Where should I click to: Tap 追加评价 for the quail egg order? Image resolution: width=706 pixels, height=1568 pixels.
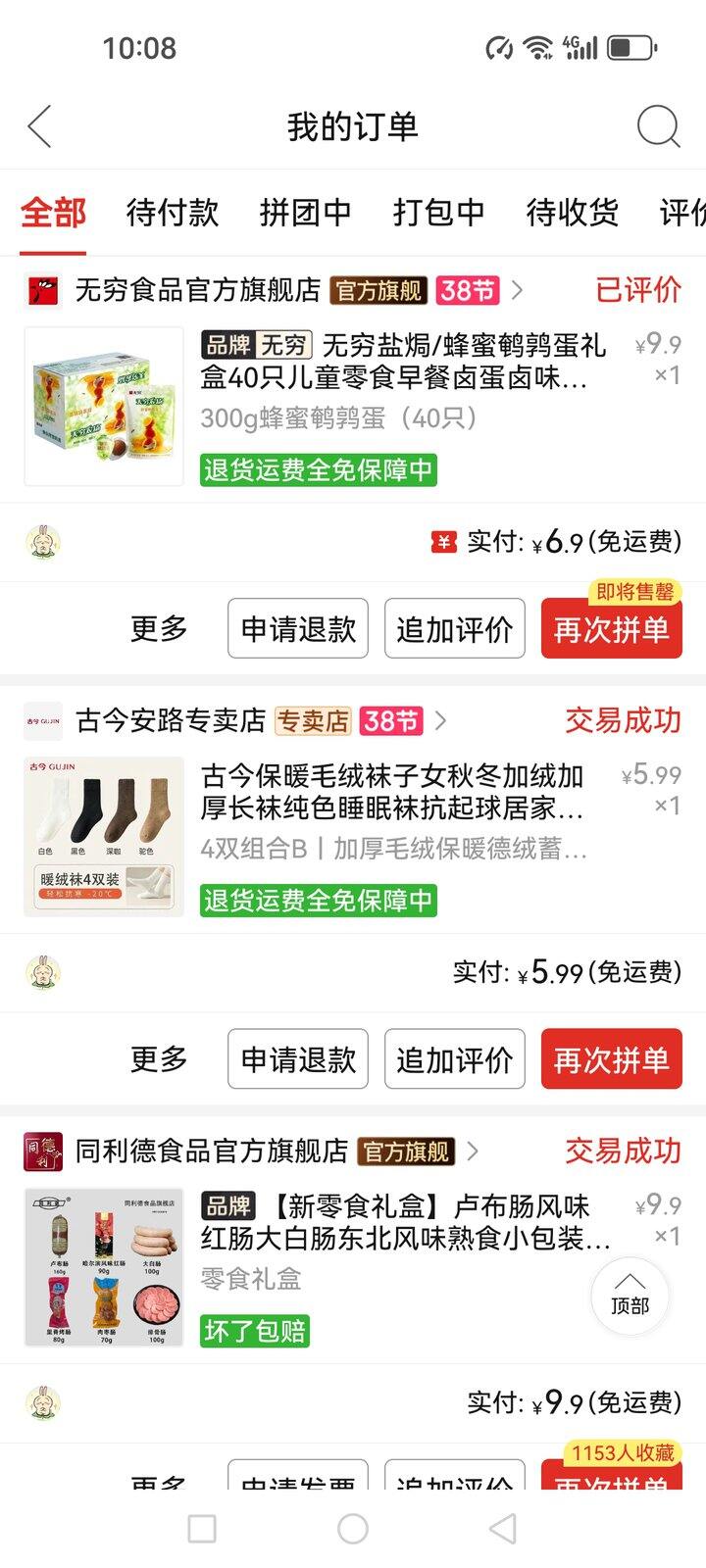click(x=454, y=628)
